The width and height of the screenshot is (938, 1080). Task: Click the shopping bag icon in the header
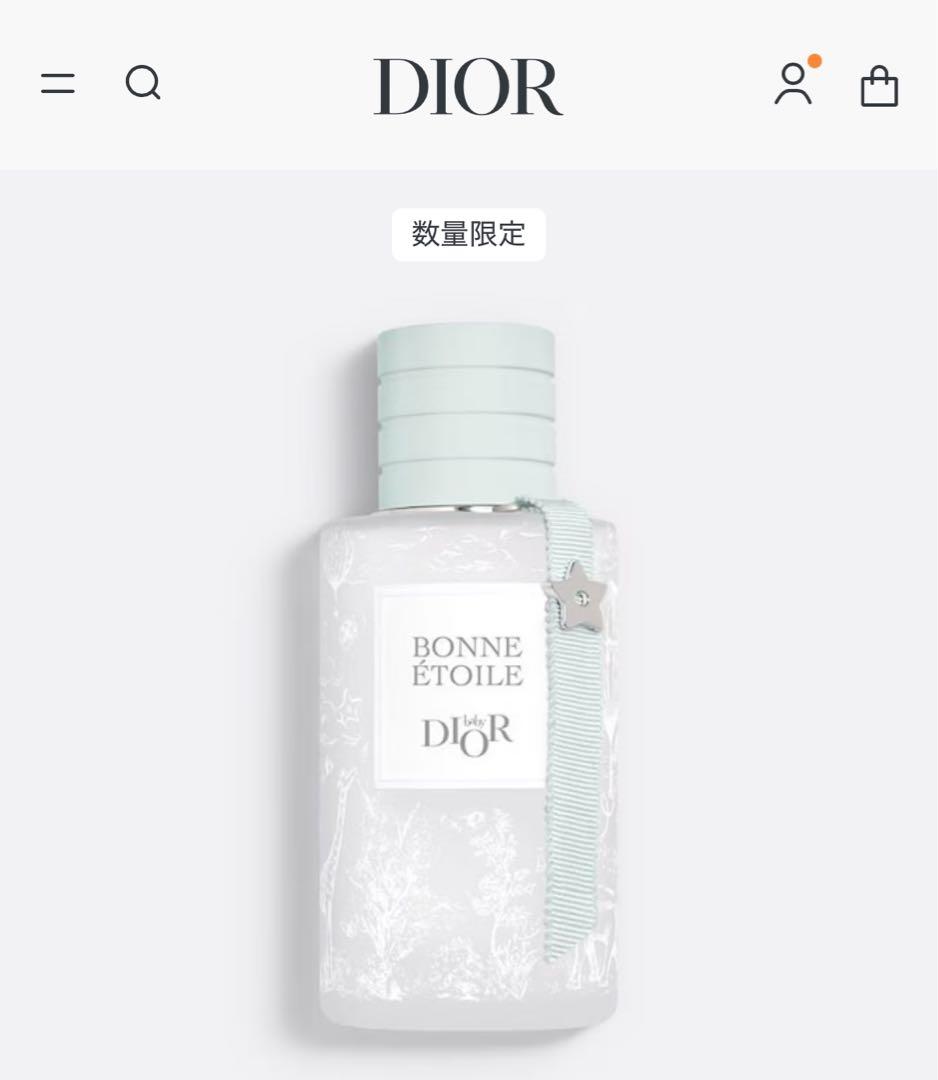point(878,88)
